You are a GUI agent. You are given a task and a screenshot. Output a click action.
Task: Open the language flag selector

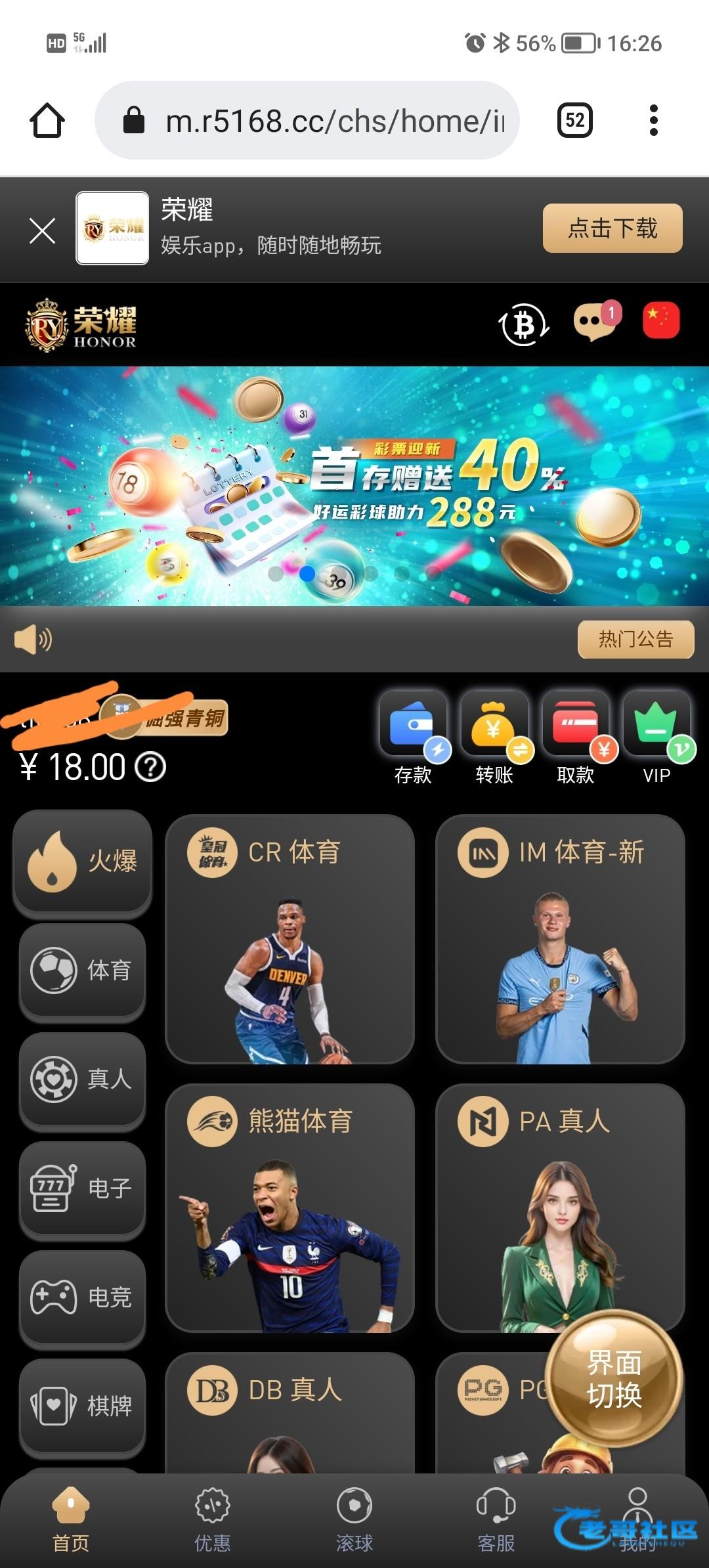tap(660, 321)
